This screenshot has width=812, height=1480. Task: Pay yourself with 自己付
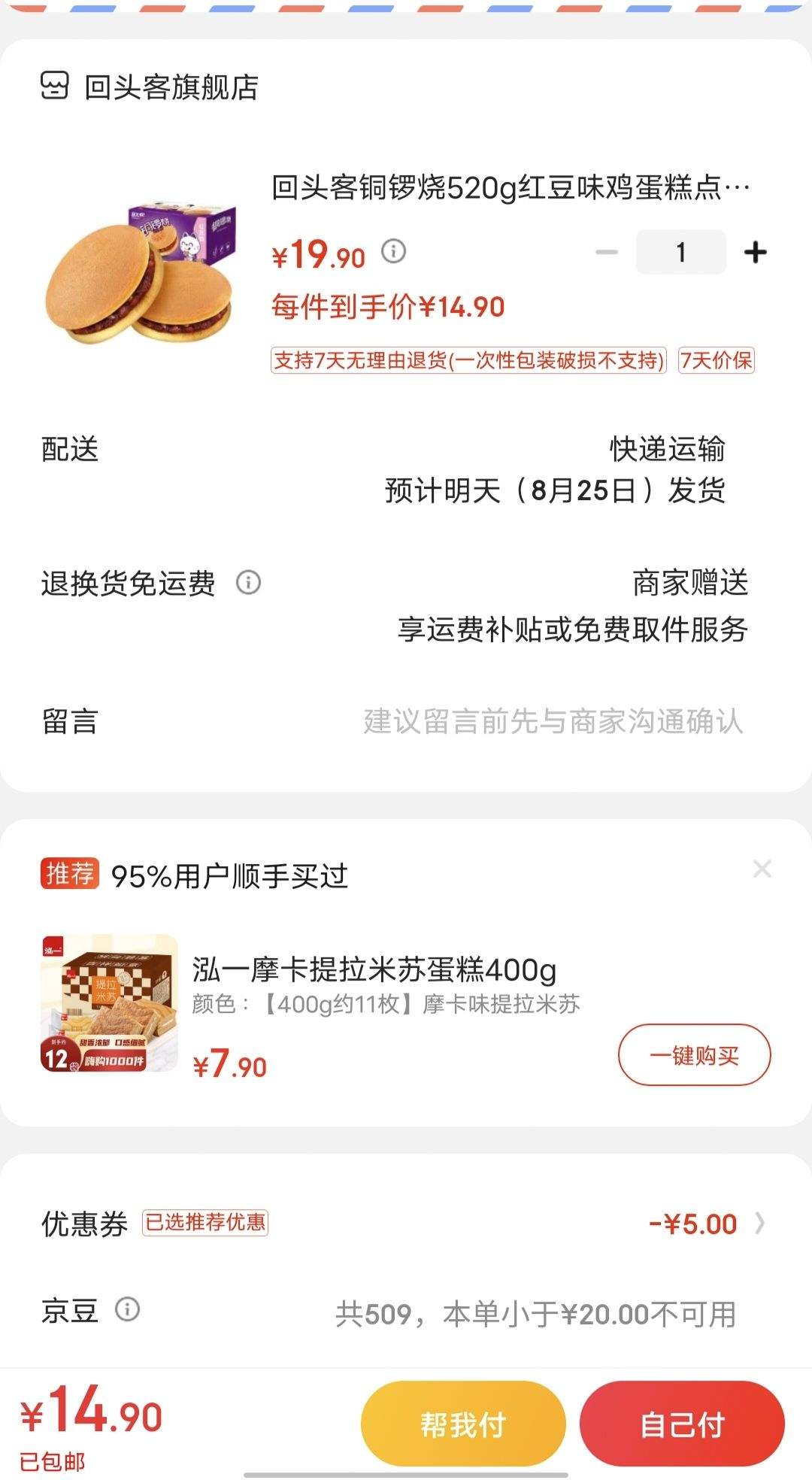click(682, 1424)
